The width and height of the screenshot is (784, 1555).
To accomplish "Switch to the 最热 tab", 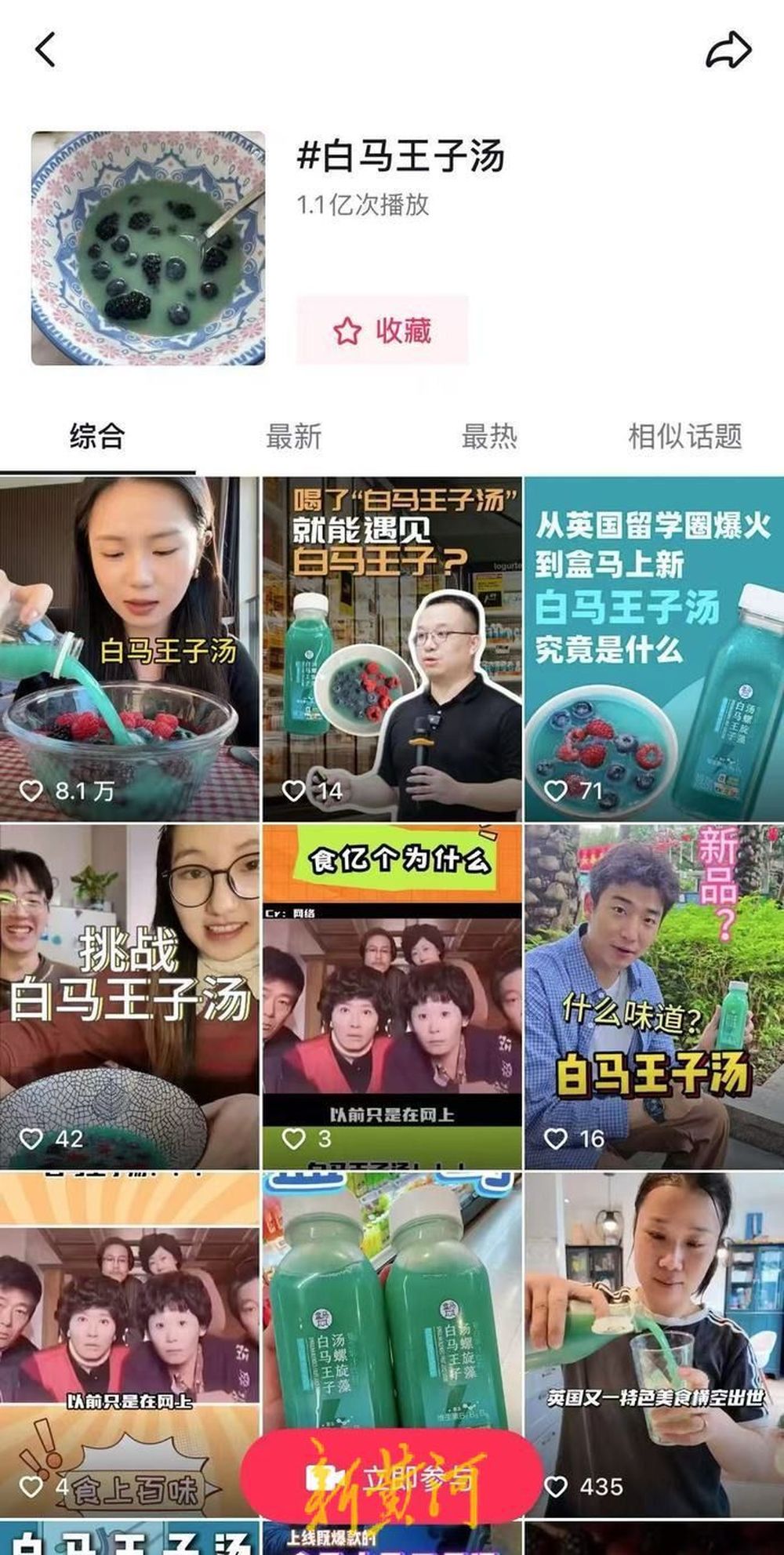I will tap(489, 436).
